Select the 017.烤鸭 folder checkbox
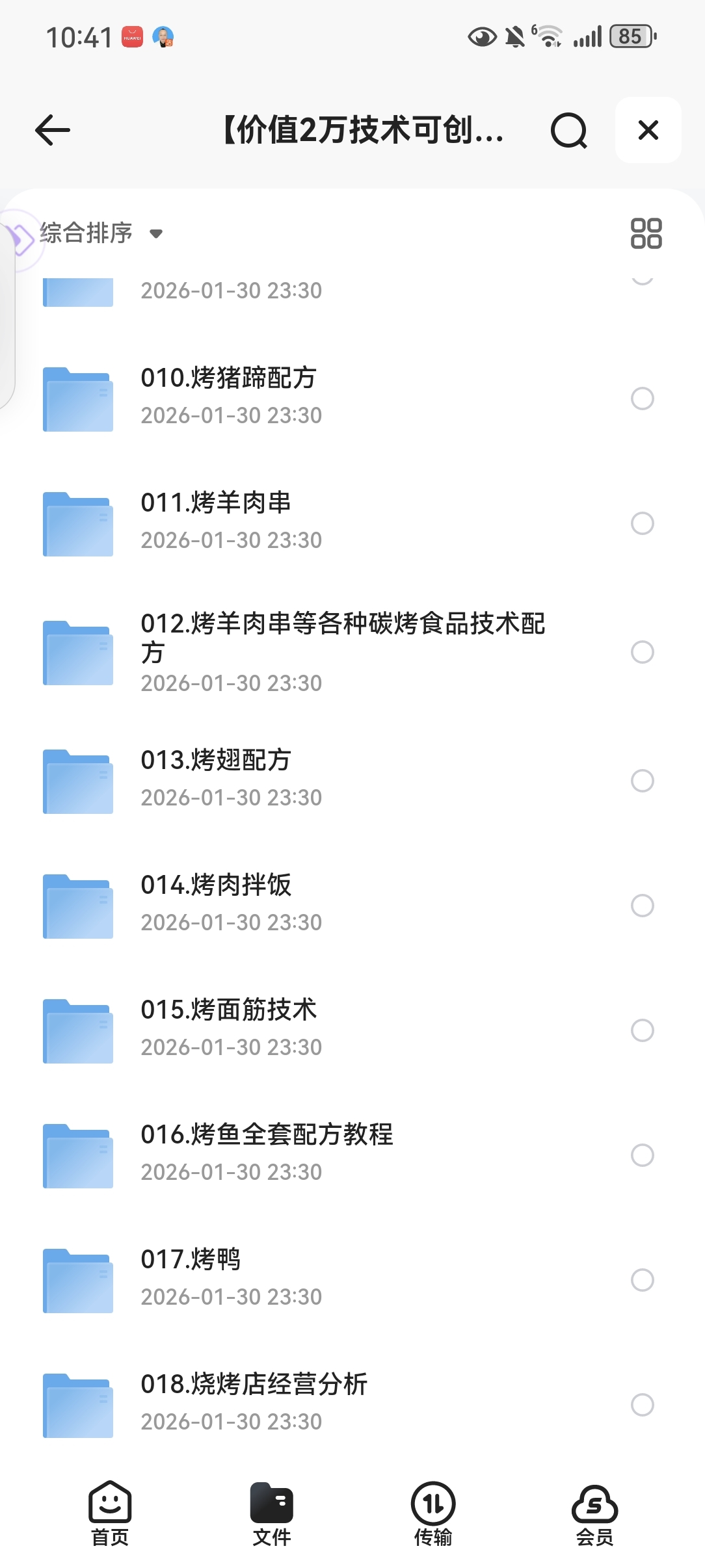Viewport: 705px width, 1568px height. tap(642, 1280)
